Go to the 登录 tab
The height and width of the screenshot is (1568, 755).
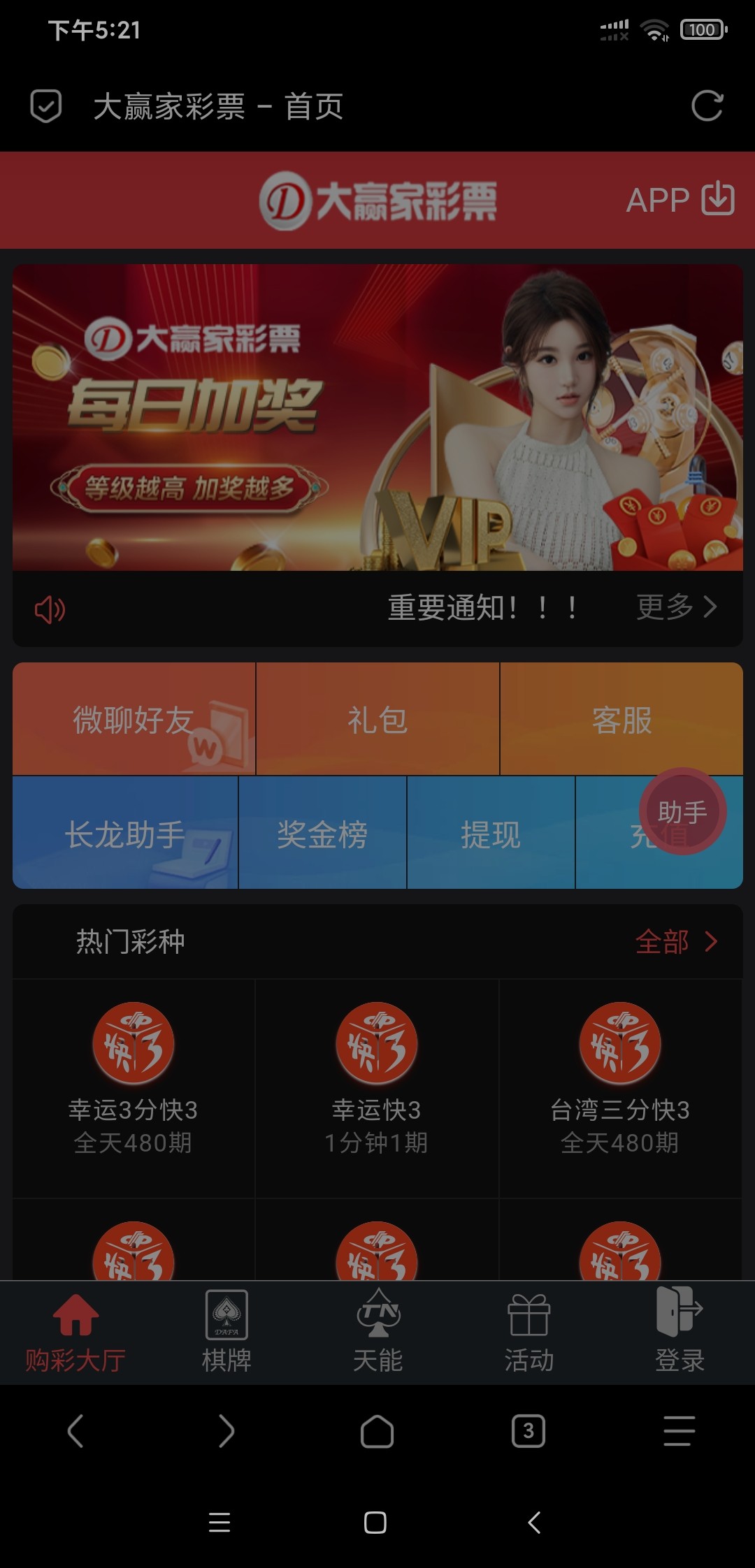point(679,1333)
